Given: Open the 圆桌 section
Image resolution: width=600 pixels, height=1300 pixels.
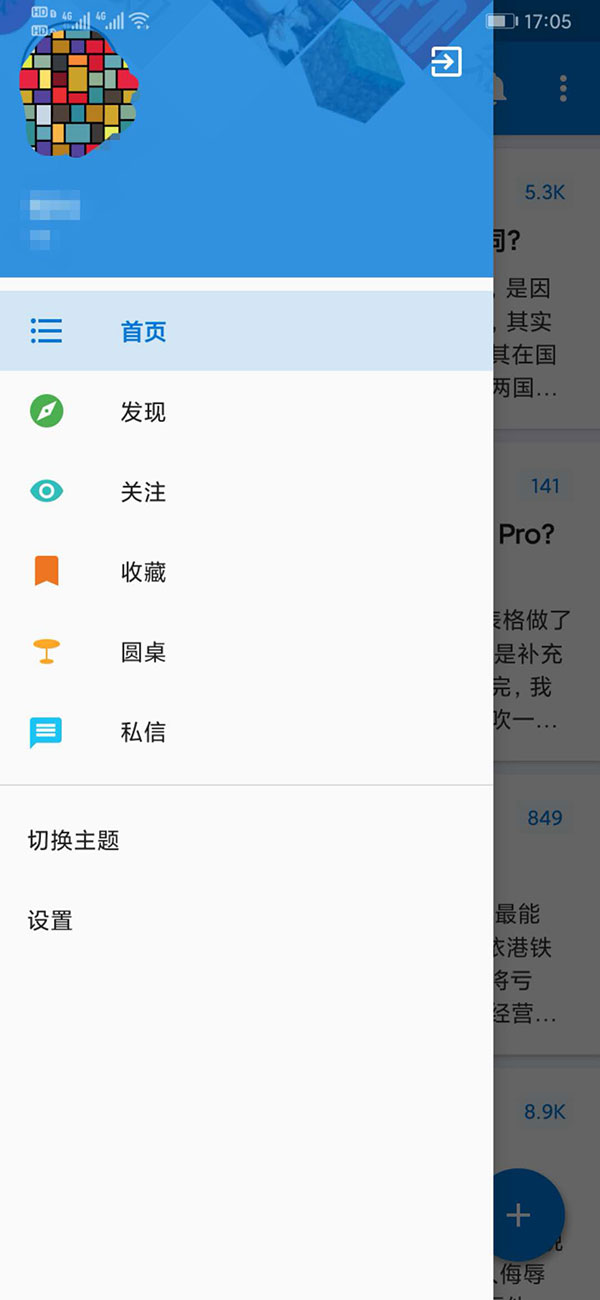Looking at the screenshot, I should click(x=246, y=651).
